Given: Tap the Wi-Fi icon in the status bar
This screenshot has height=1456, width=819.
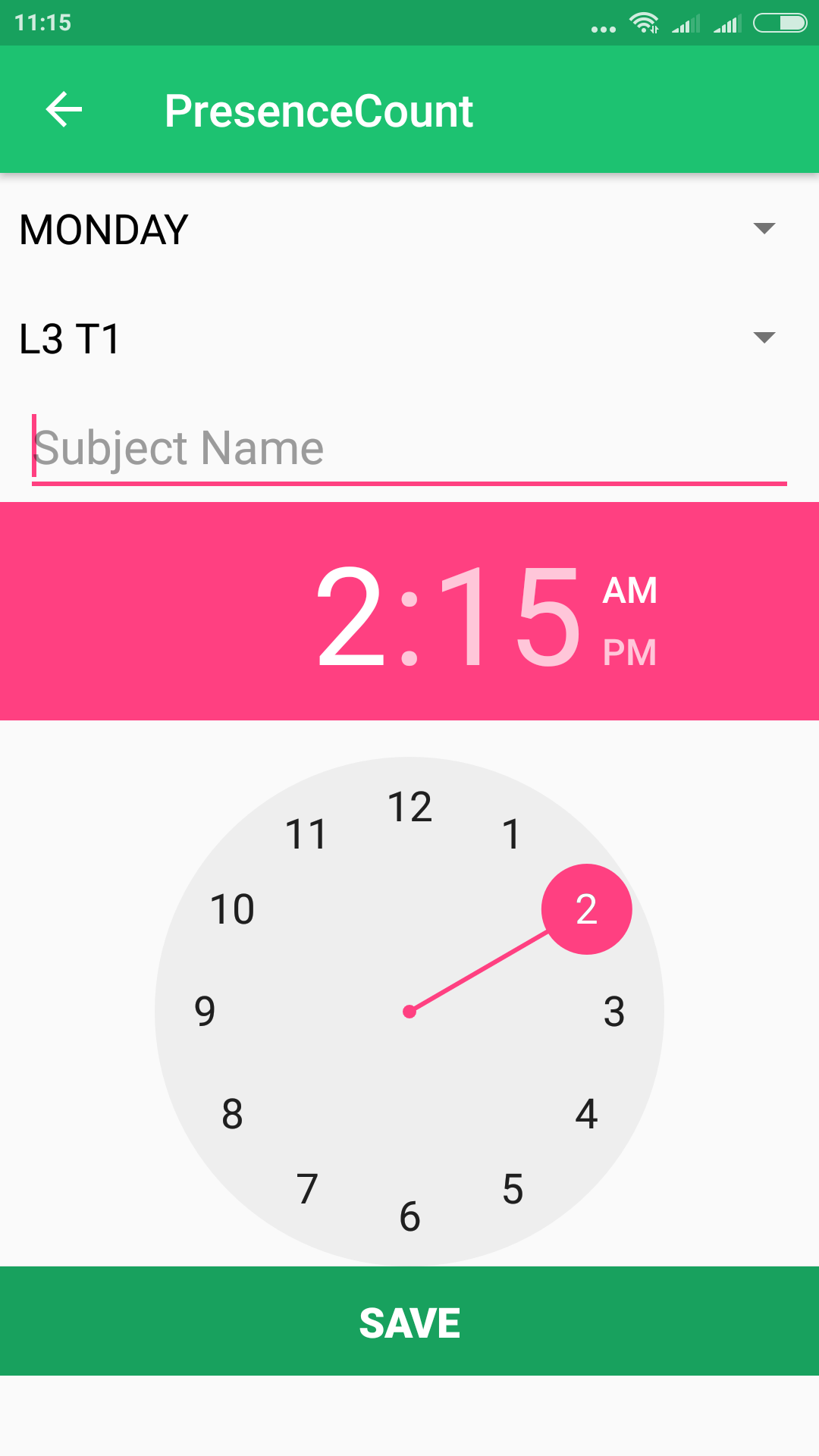Looking at the screenshot, I should tap(645, 24).
